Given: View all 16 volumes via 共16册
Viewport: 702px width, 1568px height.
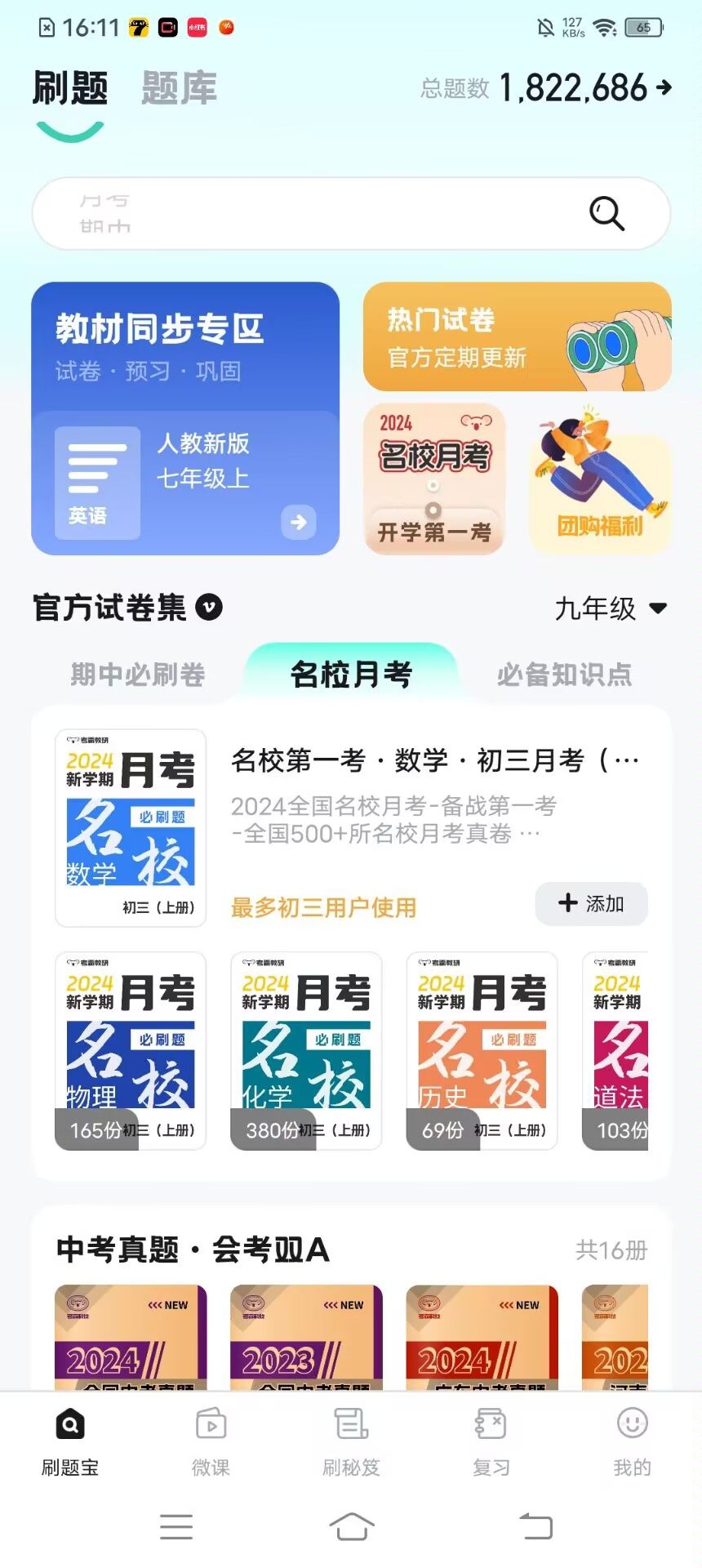Looking at the screenshot, I should [x=611, y=1249].
